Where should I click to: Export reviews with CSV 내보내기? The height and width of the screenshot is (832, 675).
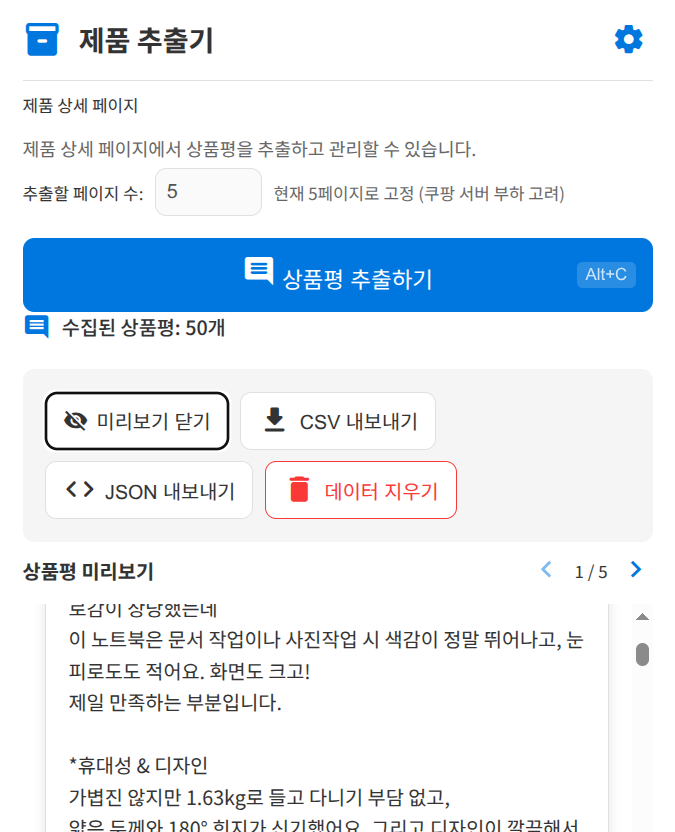click(x=338, y=421)
